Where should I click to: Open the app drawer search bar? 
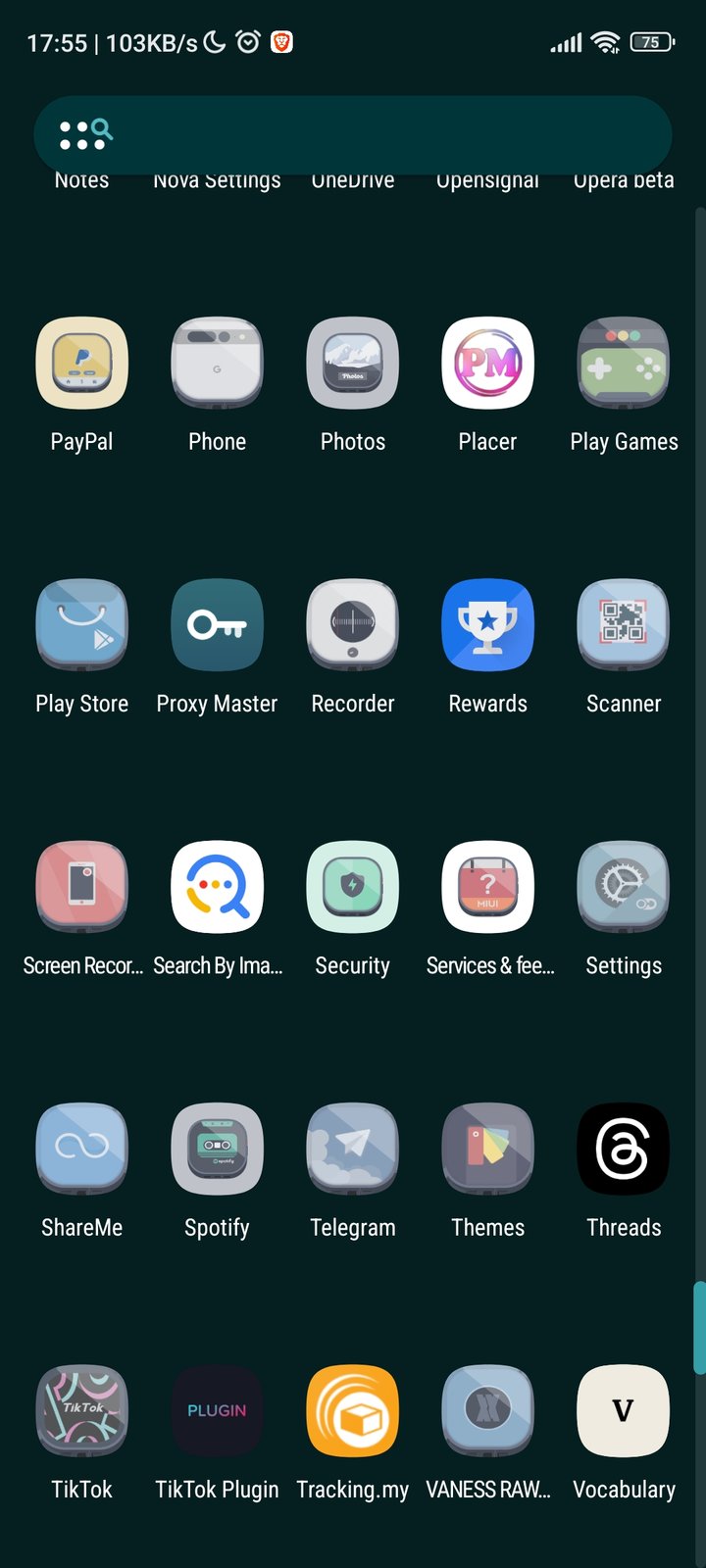click(x=353, y=134)
